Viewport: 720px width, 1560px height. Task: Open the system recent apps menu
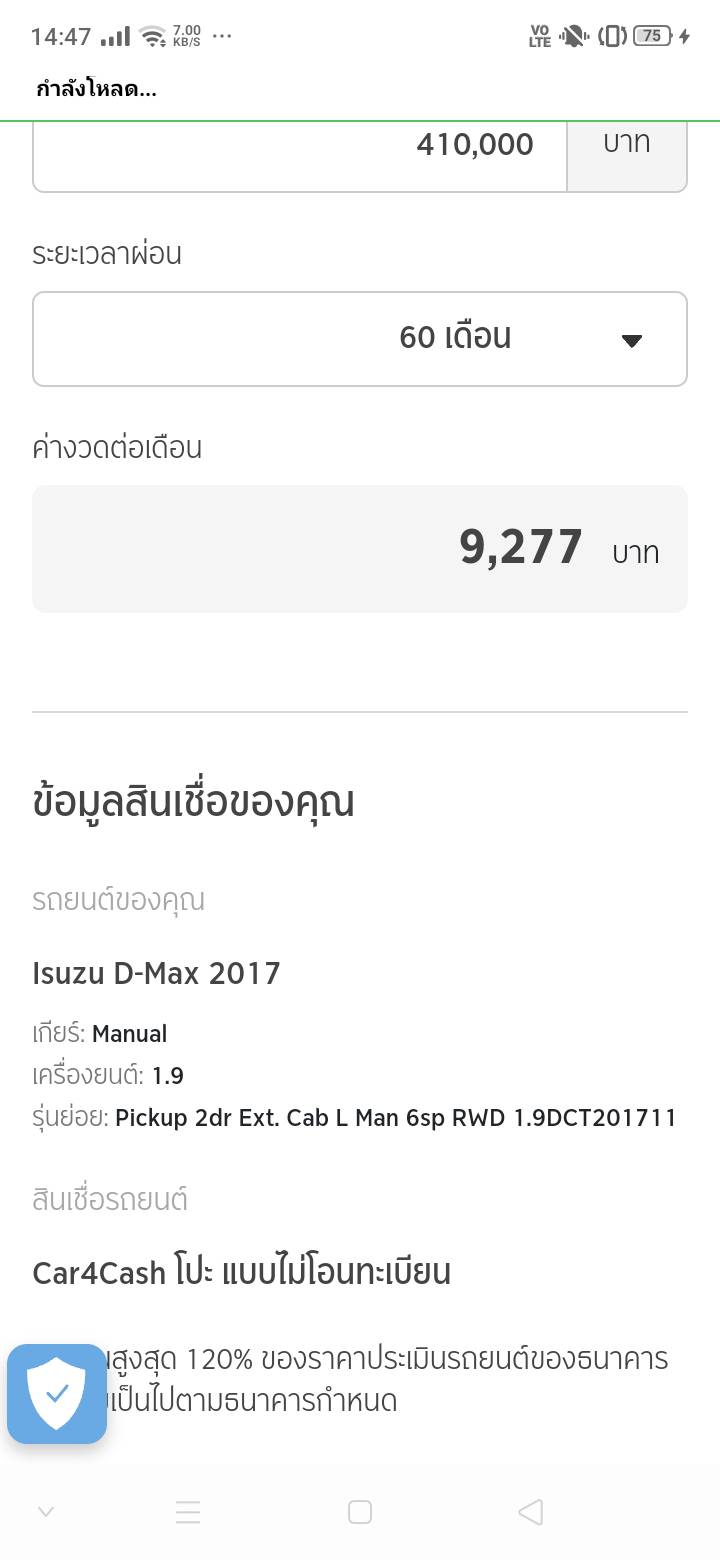pos(188,1512)
